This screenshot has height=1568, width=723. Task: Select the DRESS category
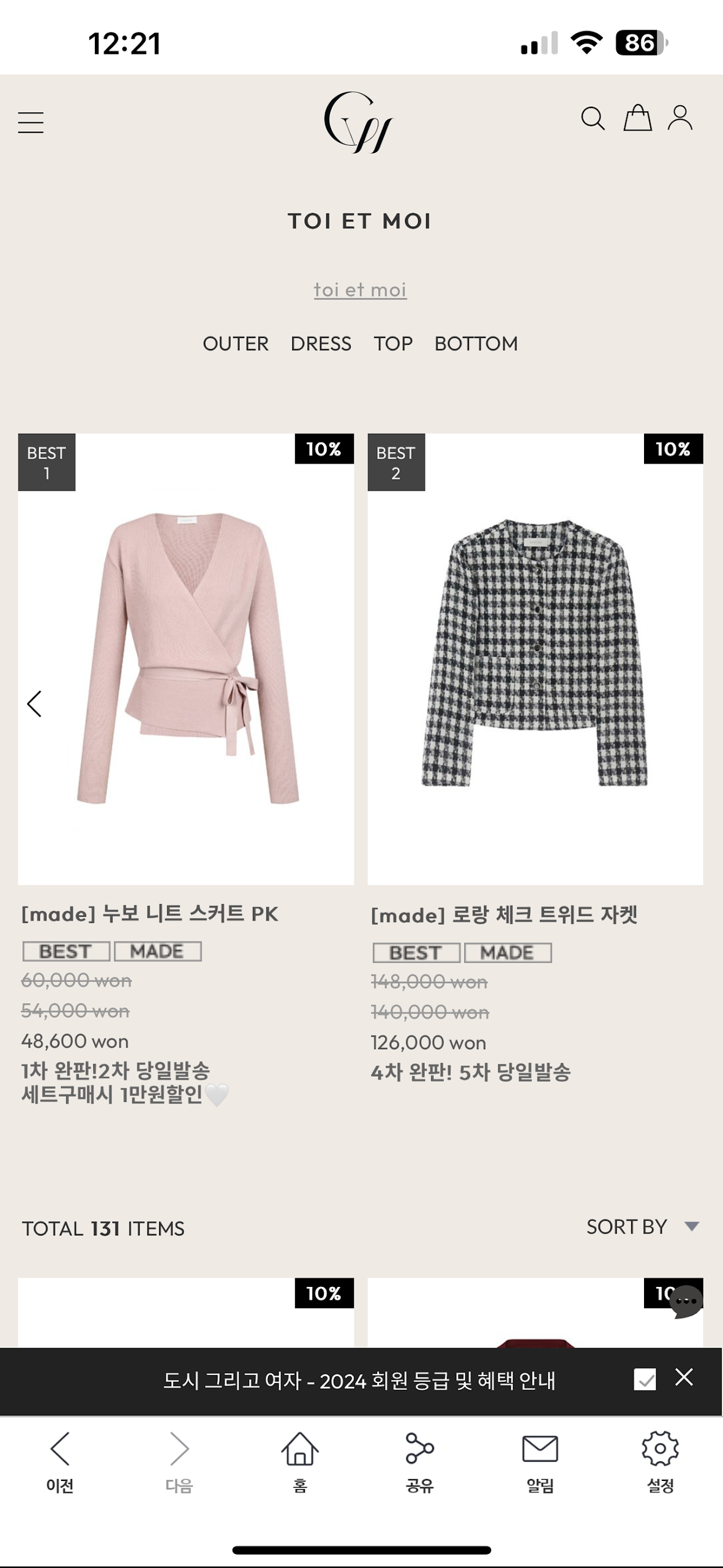tap(321, 344)
